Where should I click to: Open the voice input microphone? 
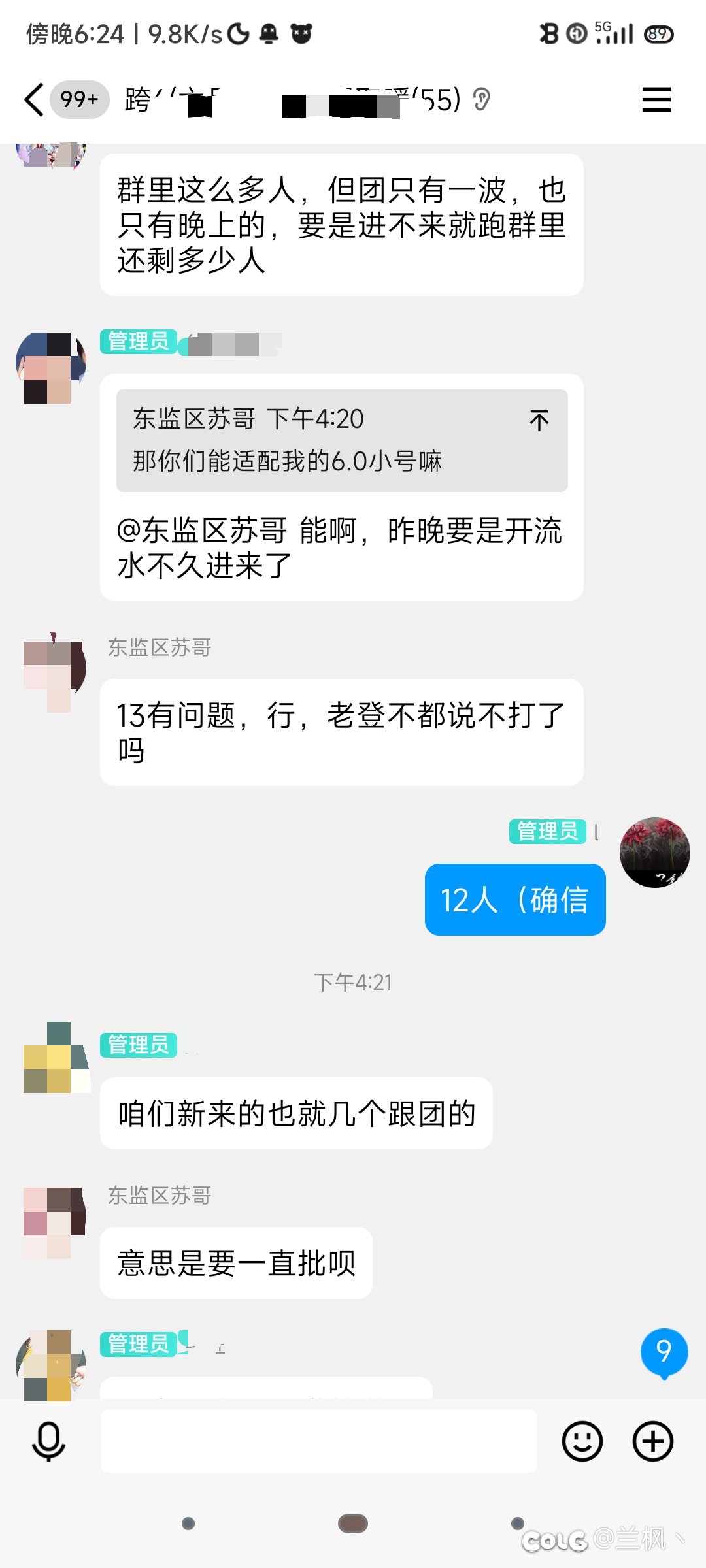pyautogui.click(x=47, y=1441)
